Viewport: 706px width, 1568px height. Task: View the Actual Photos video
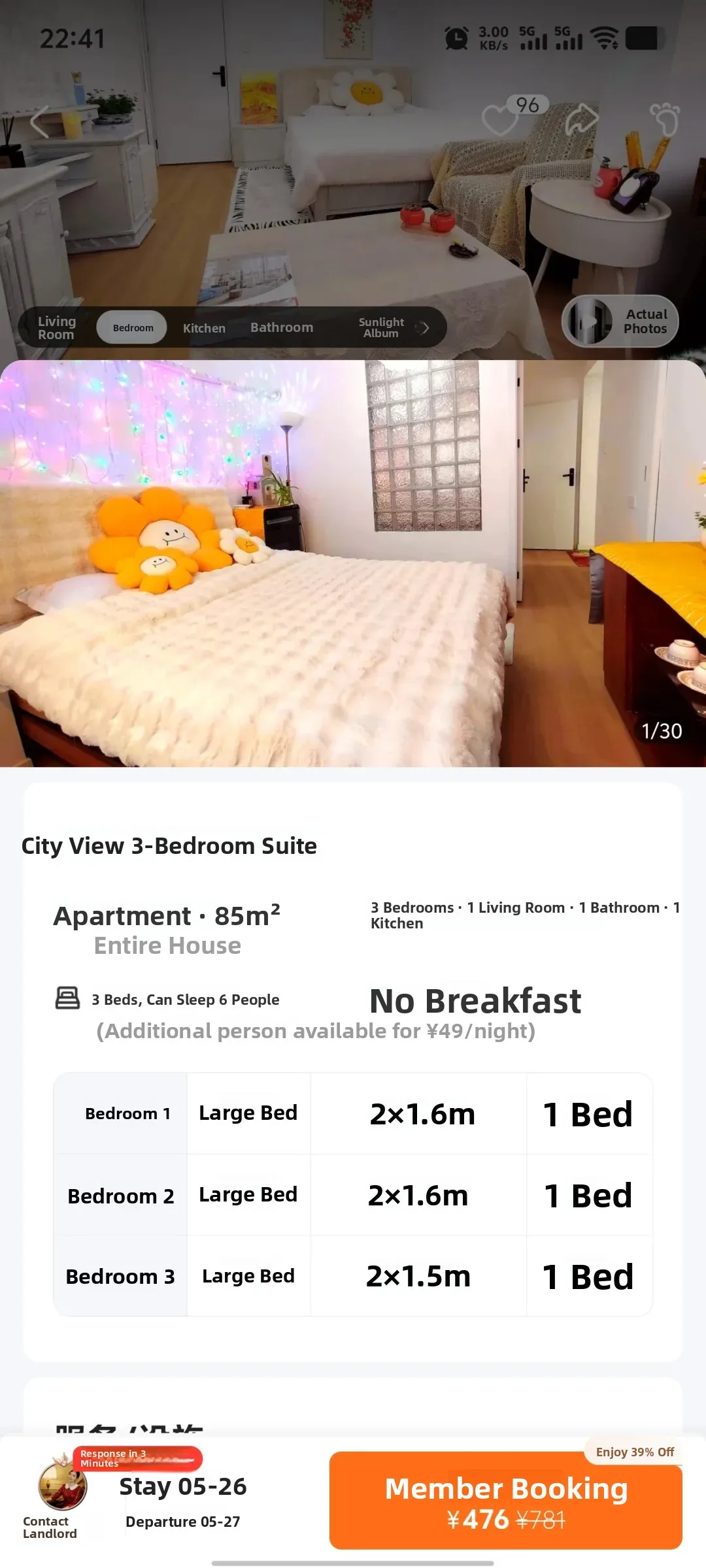pyautogui.click(x=620, y=321)
